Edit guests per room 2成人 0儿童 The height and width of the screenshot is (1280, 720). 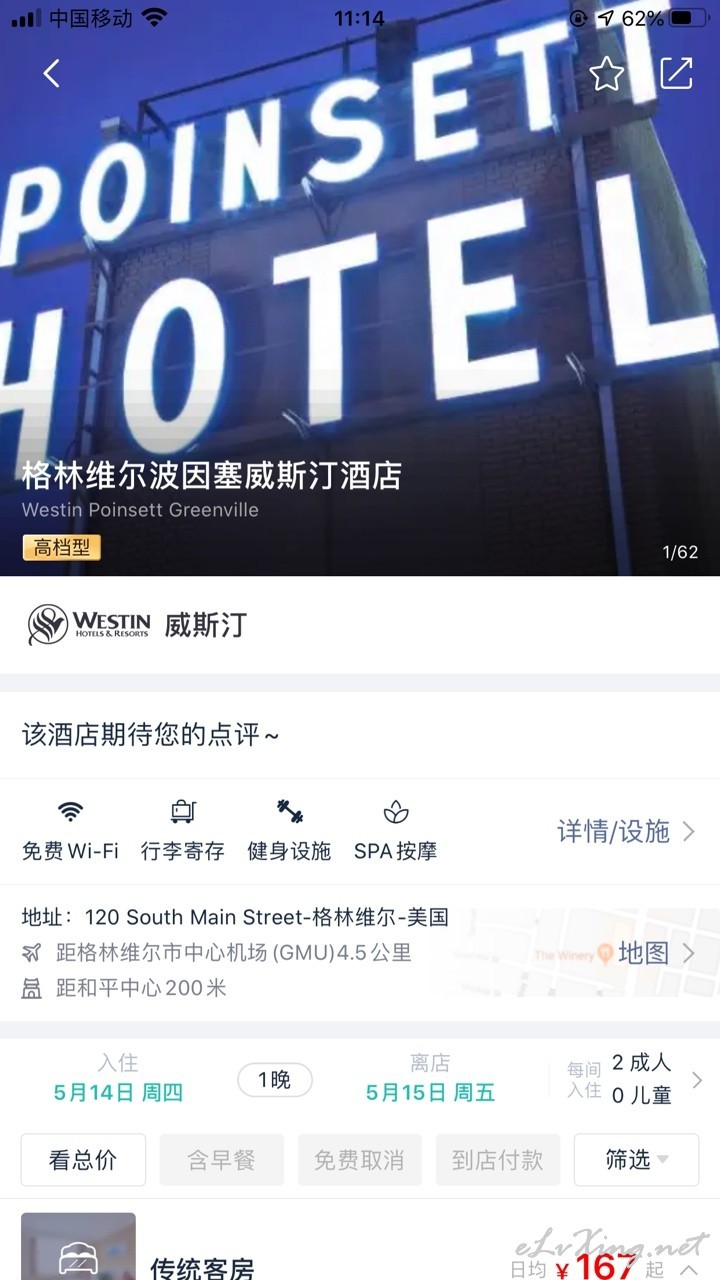point(634,1079)
